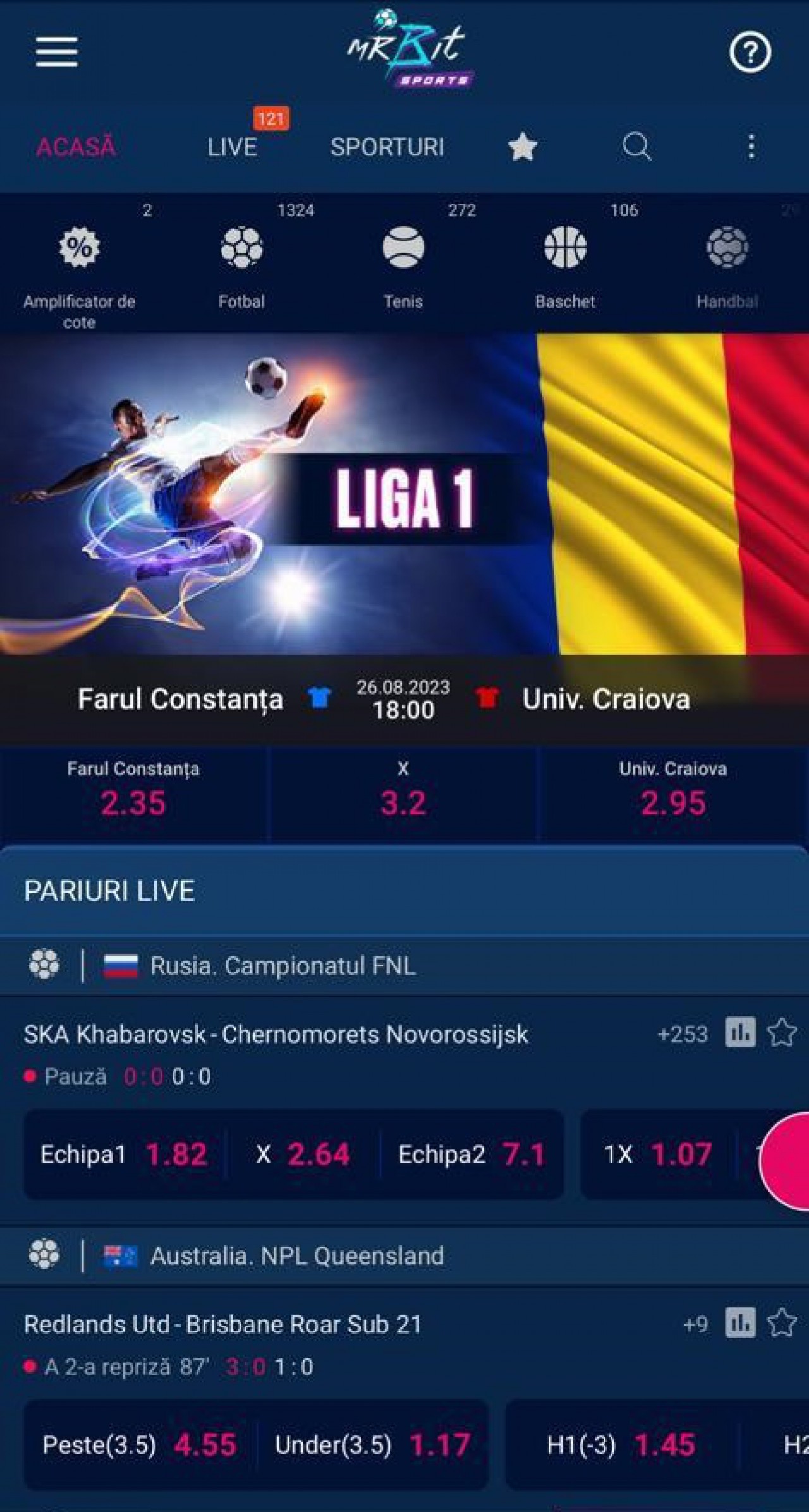Open the search magnifier
Screen dimensions: 809x1512
636,147
